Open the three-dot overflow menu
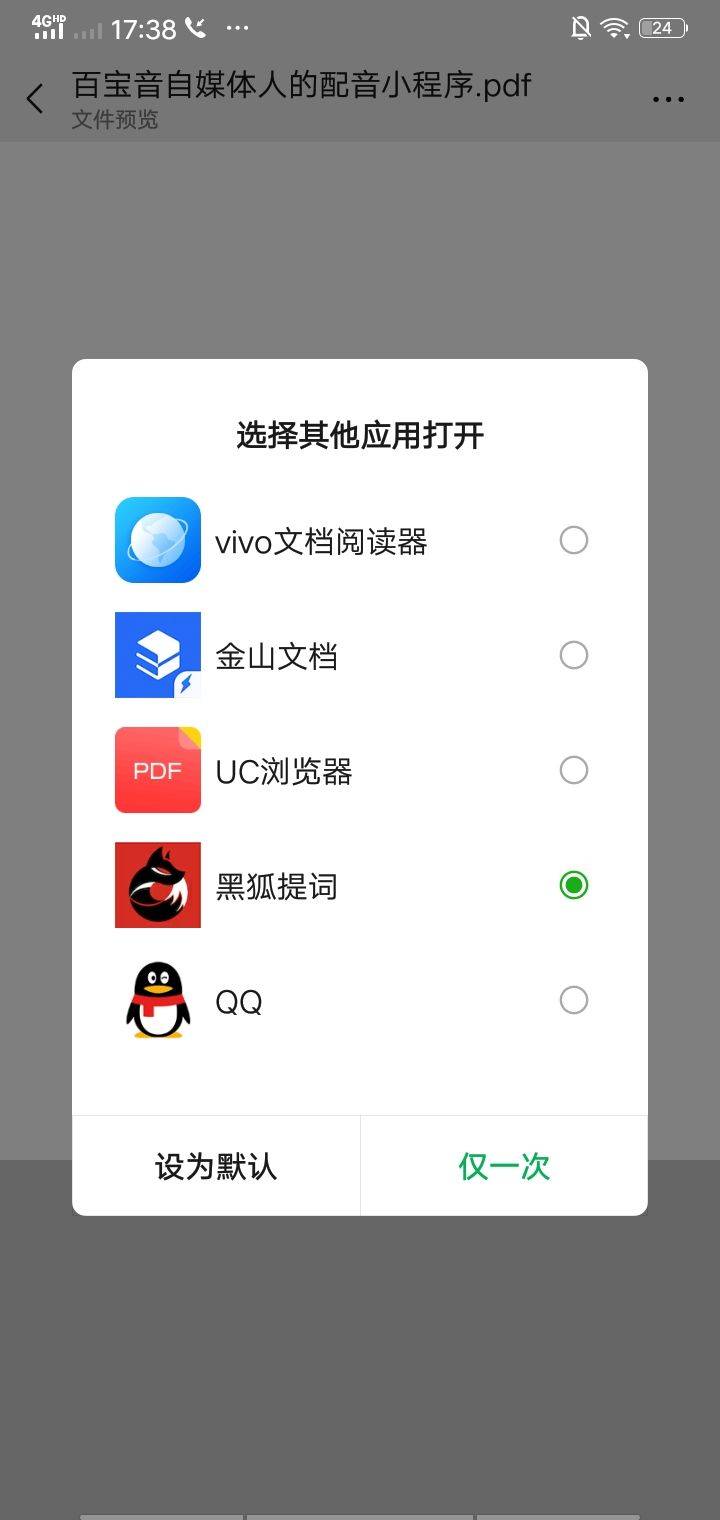Screen dimensions: 720x1520 (x=667, y=98)
